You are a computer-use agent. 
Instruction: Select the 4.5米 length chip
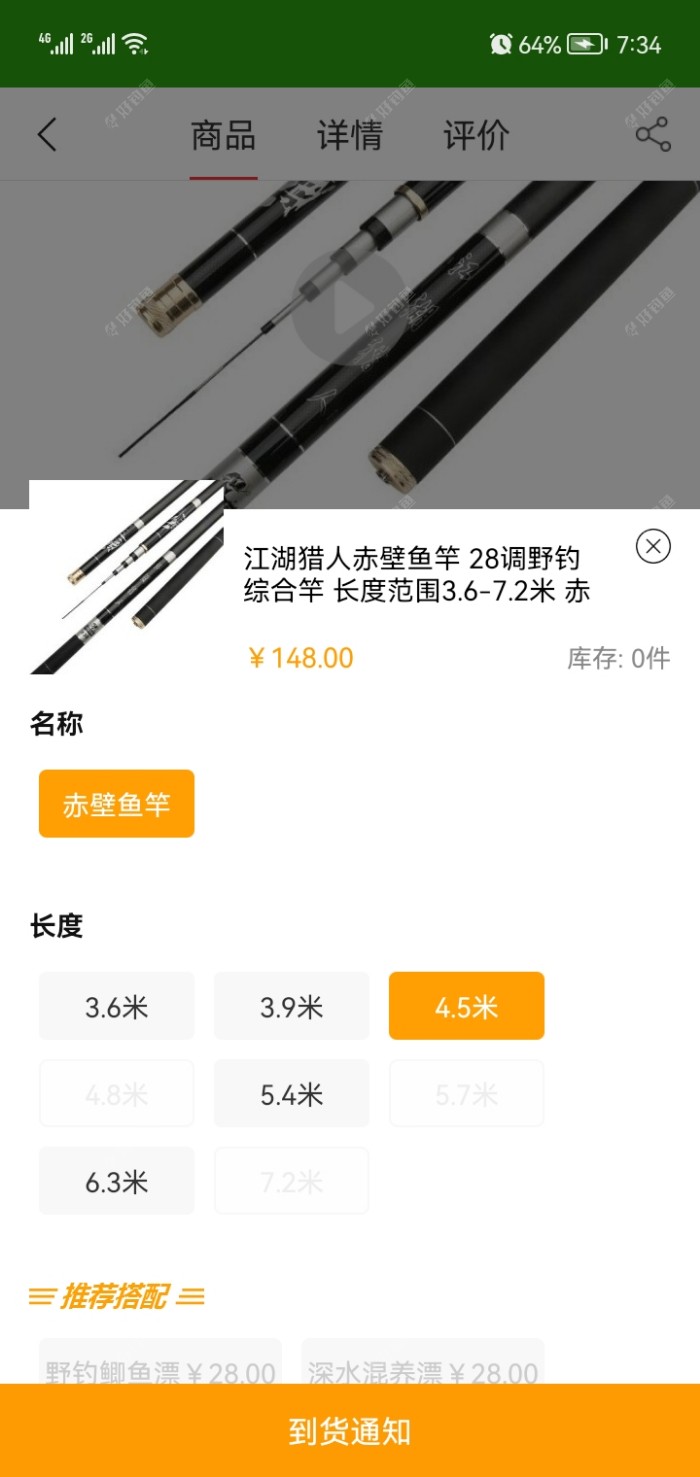pos(467,1006)
